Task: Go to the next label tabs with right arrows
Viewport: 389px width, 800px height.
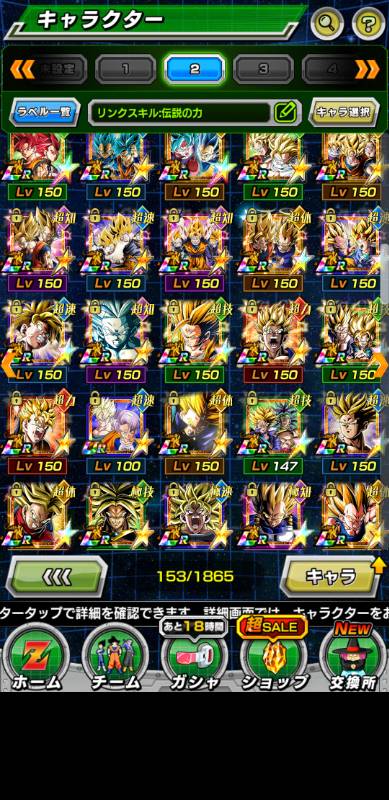Action: click(367, 69)
